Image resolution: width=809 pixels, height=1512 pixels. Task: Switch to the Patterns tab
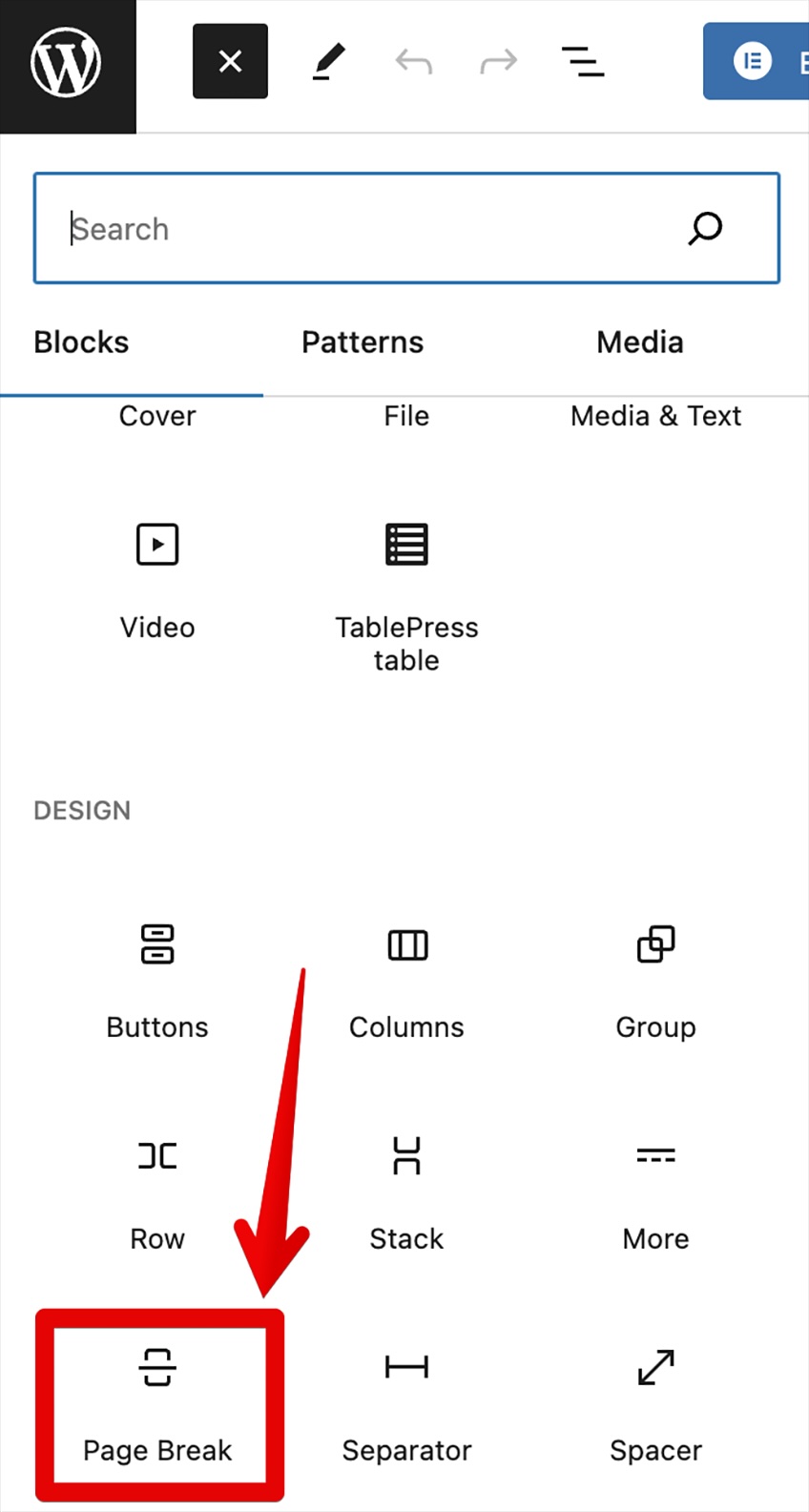click(362, 342)
